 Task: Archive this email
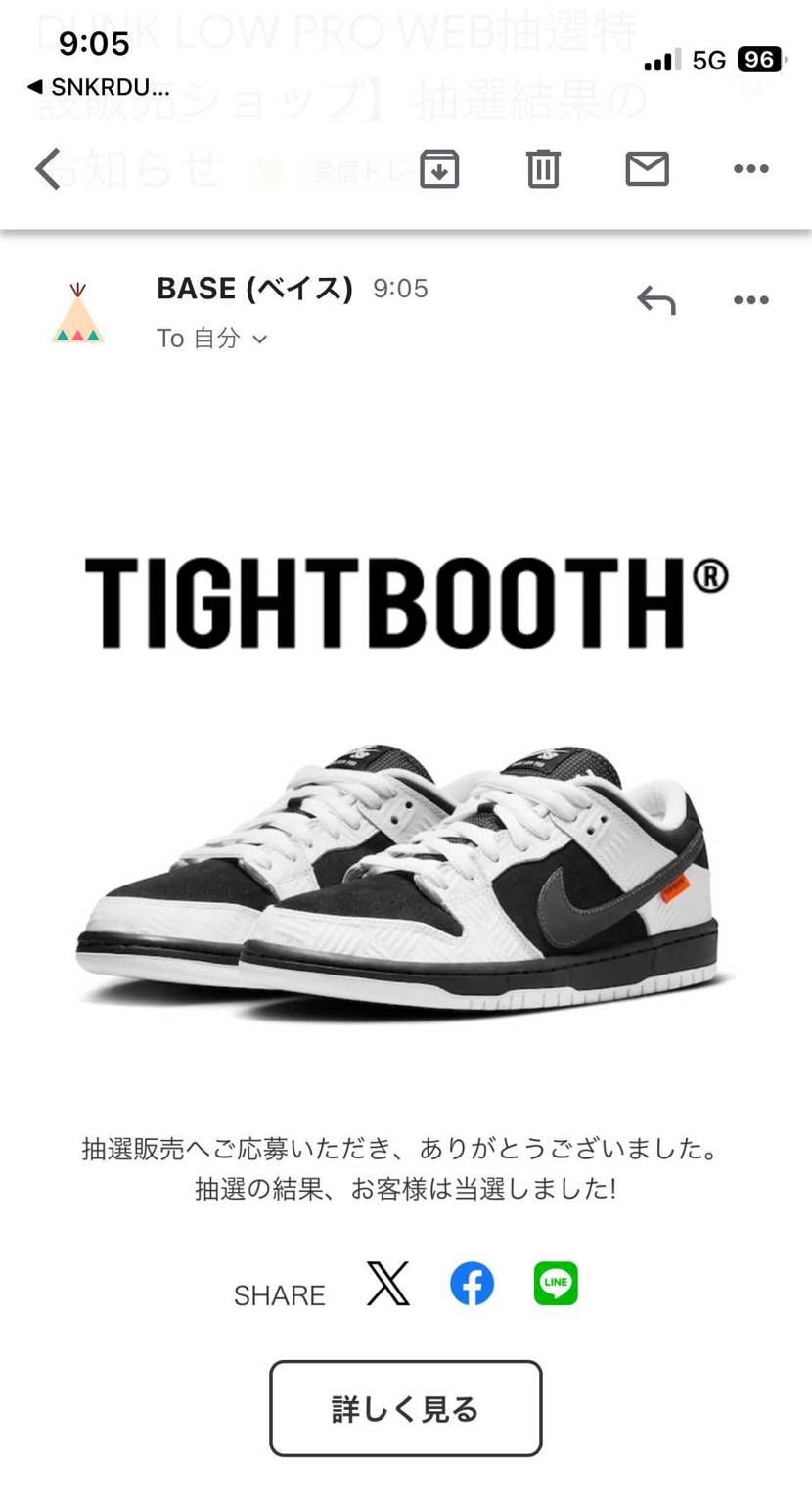point(439,169)
